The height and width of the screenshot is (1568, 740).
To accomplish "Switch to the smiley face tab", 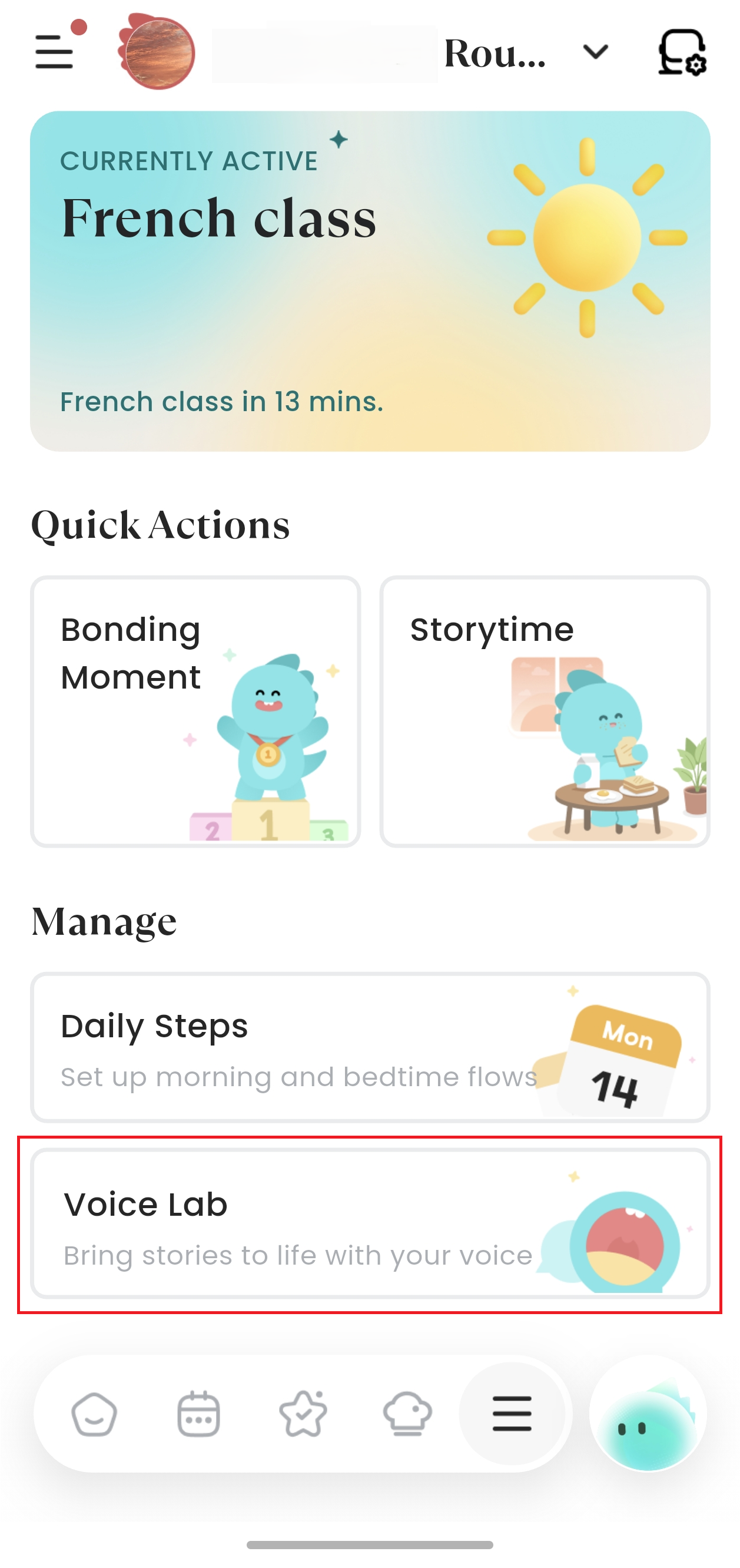I will point(94,1414).
